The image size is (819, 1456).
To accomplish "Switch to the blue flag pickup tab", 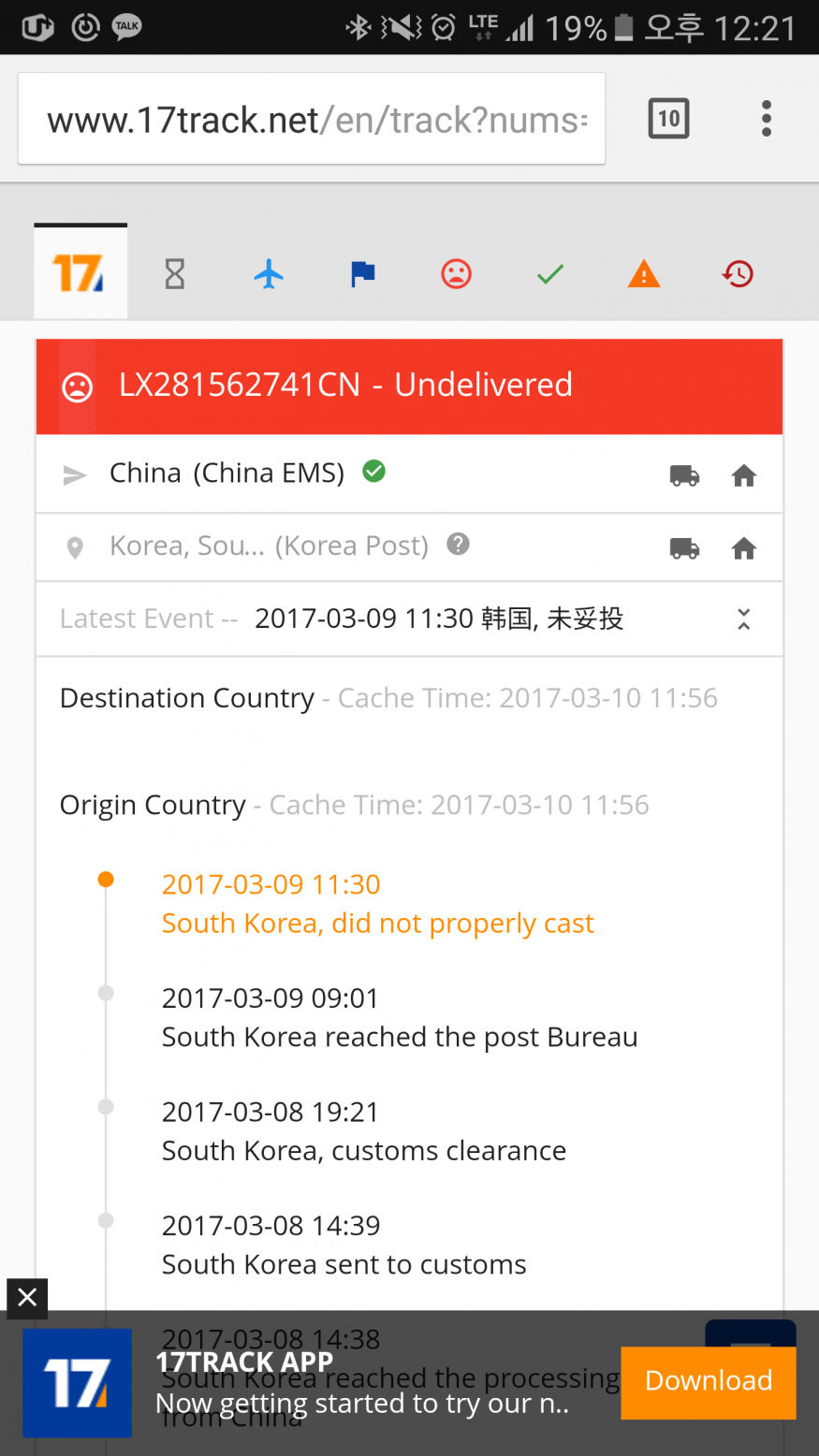I will (362, 274).
